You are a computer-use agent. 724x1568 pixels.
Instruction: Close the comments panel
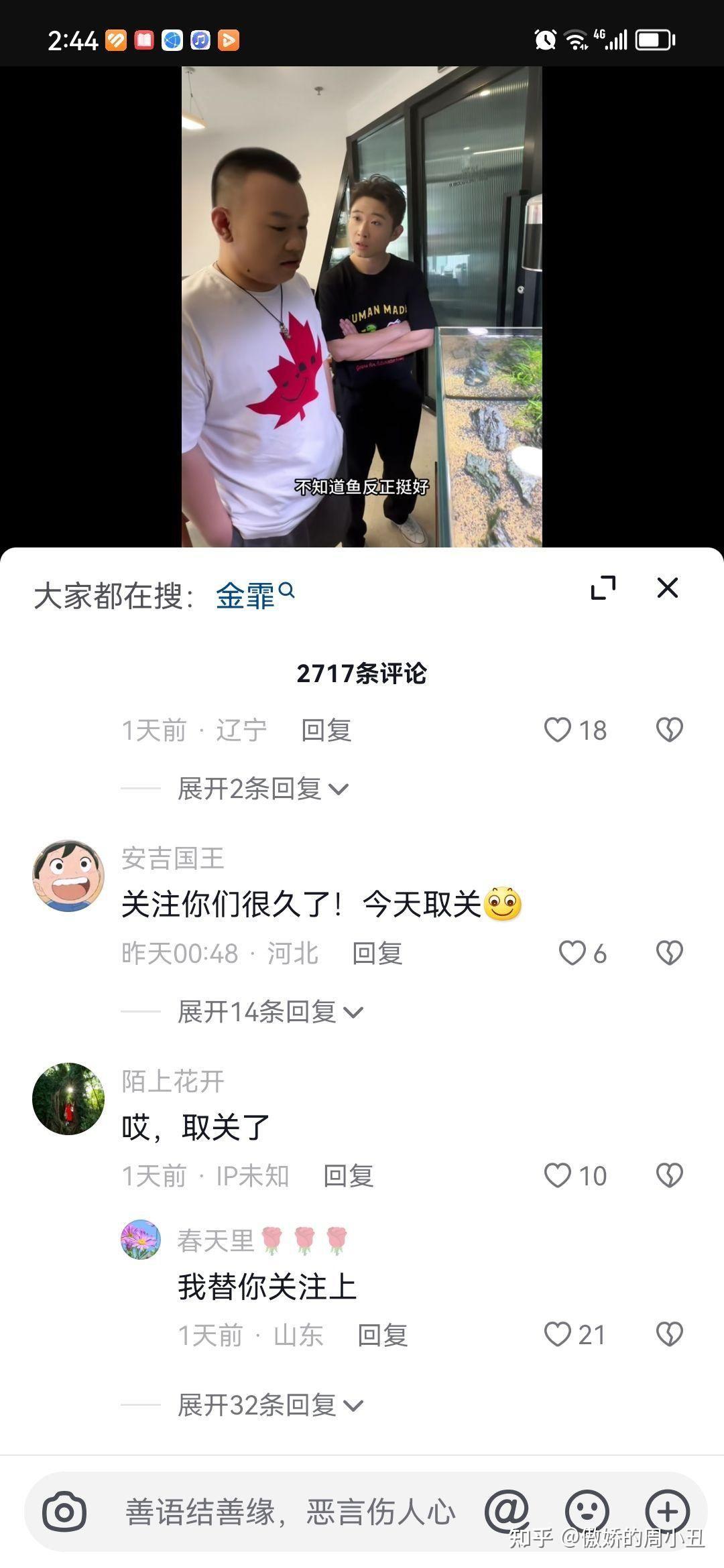click(667, 588)
